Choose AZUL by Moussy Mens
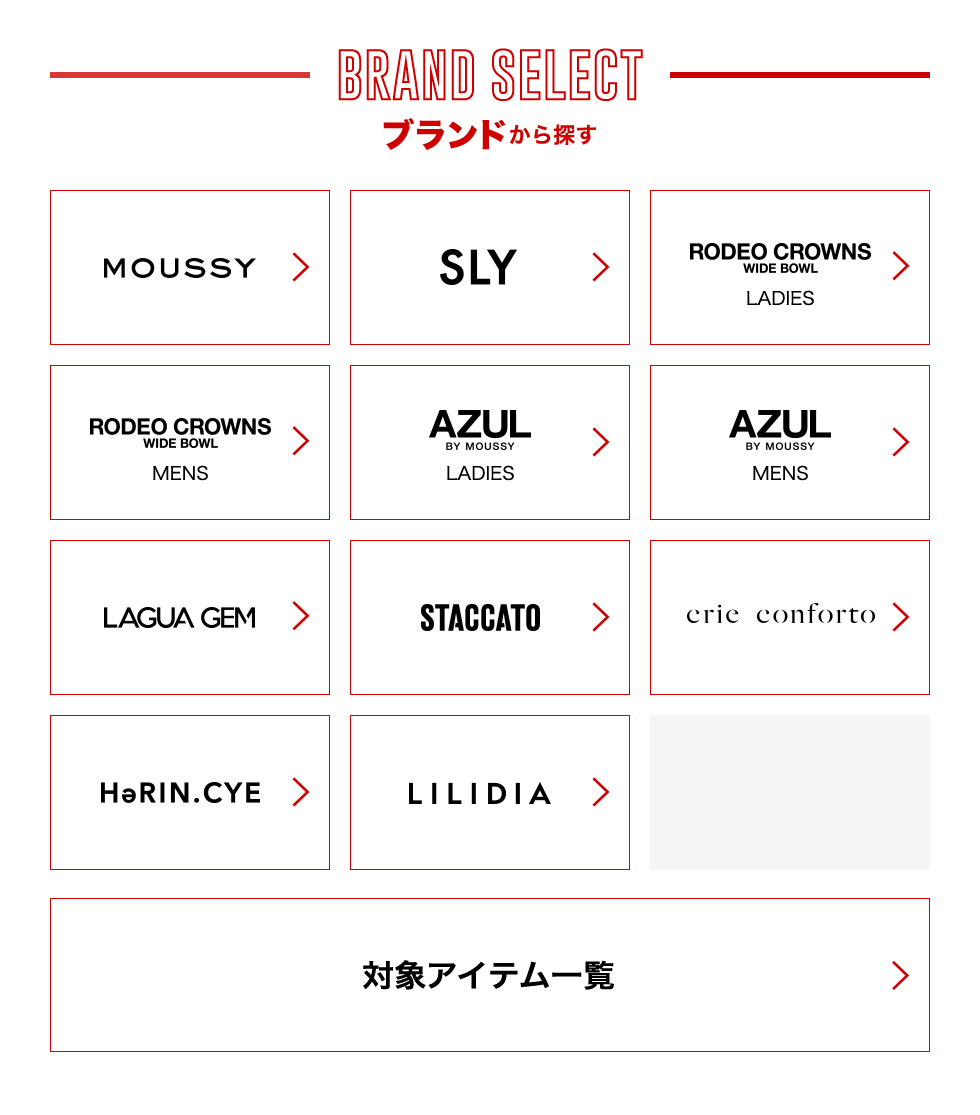980x1115 pixels. 790,442
